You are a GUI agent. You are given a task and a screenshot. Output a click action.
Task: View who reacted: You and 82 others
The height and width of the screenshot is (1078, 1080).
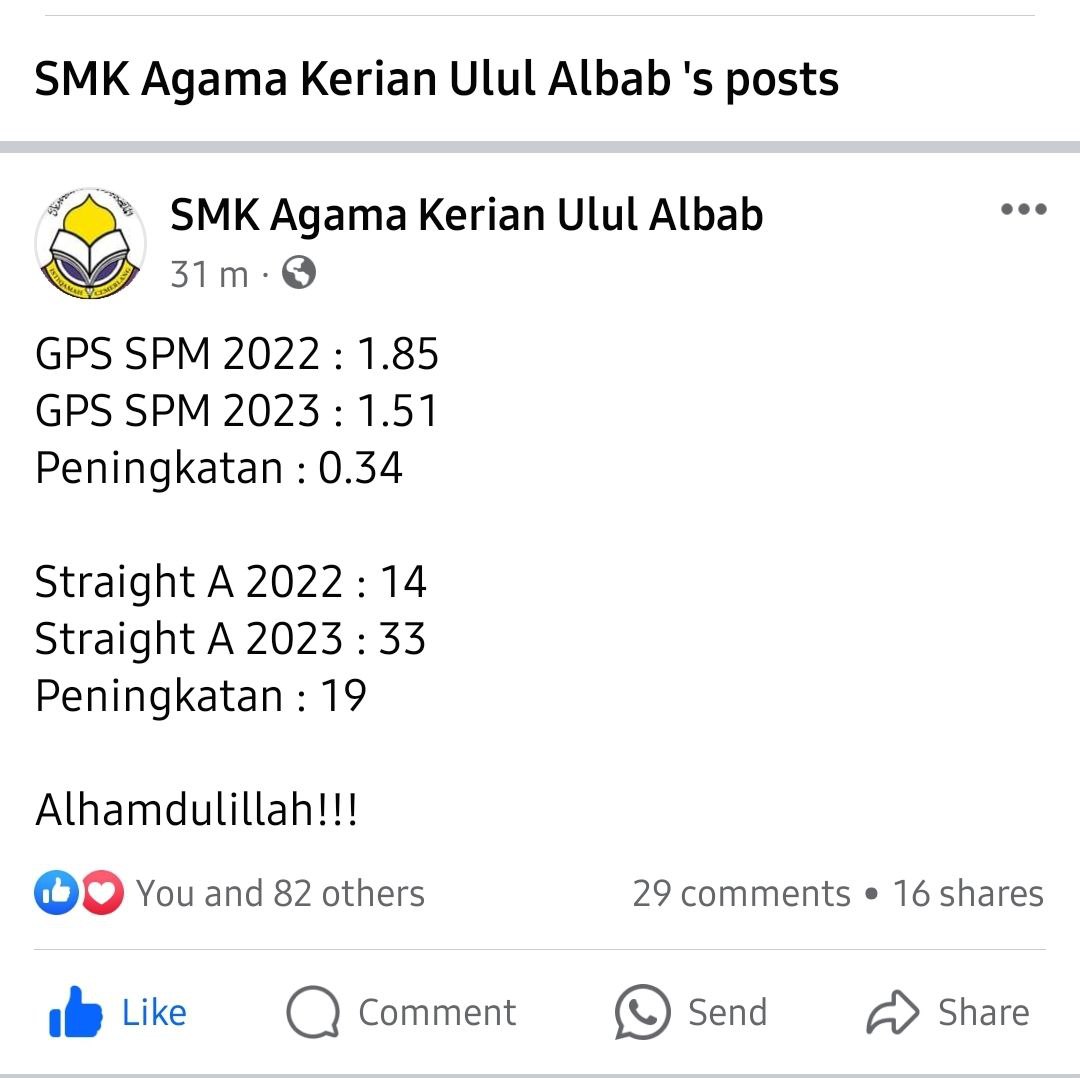pos(280,893)
